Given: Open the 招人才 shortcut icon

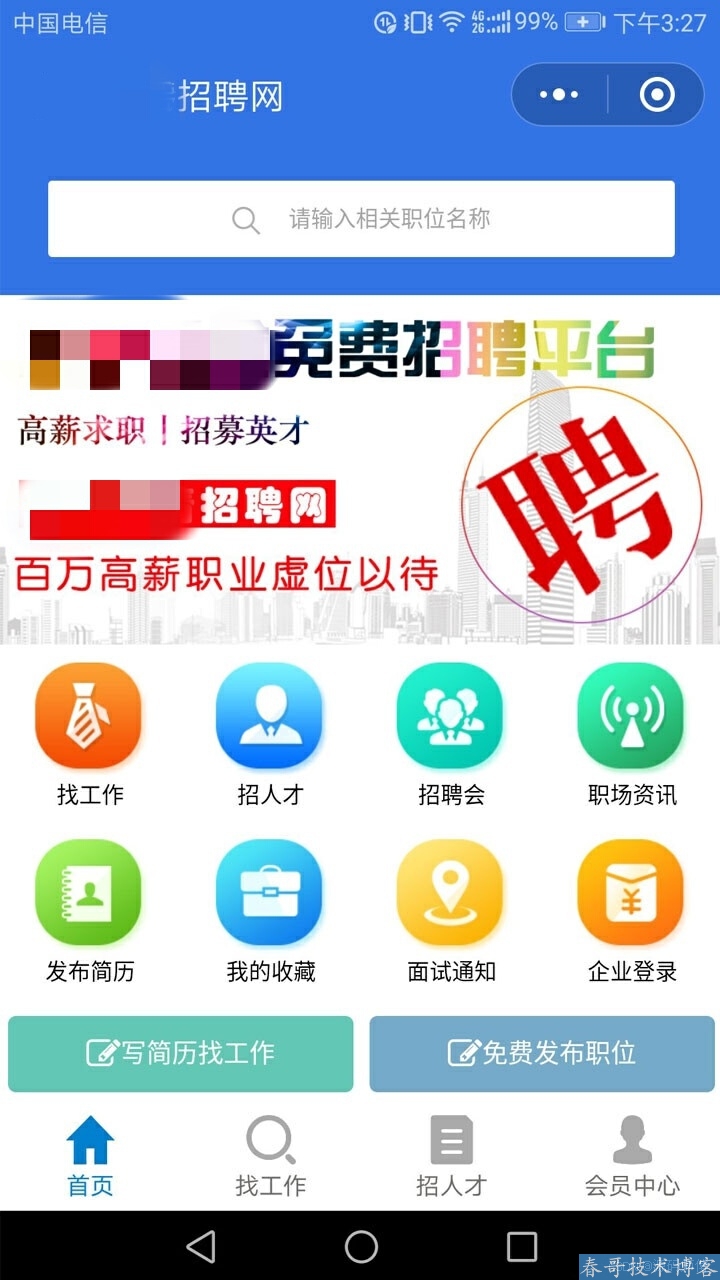Looking at the screenshot, I should pyautogui.click(x=269, y=716).
